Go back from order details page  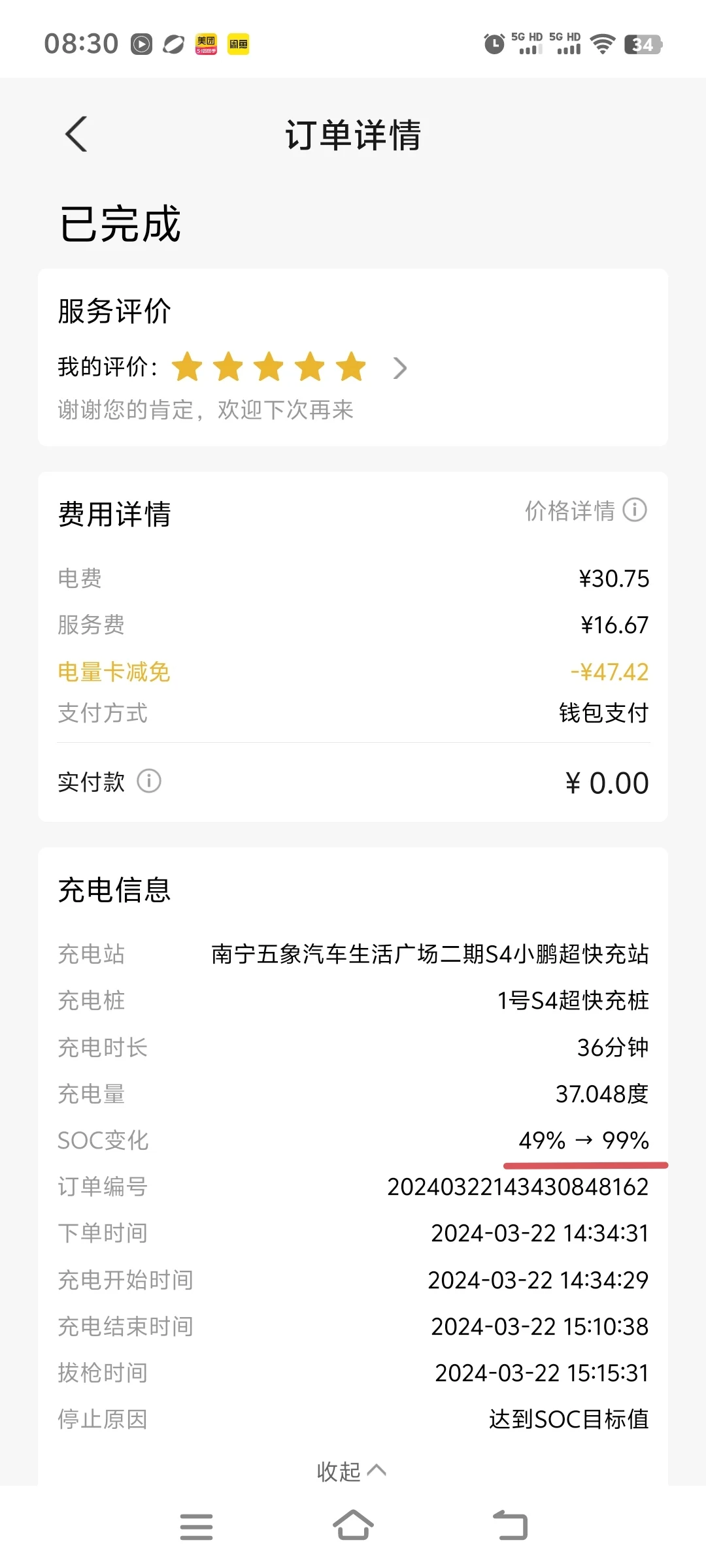[76, 135]
